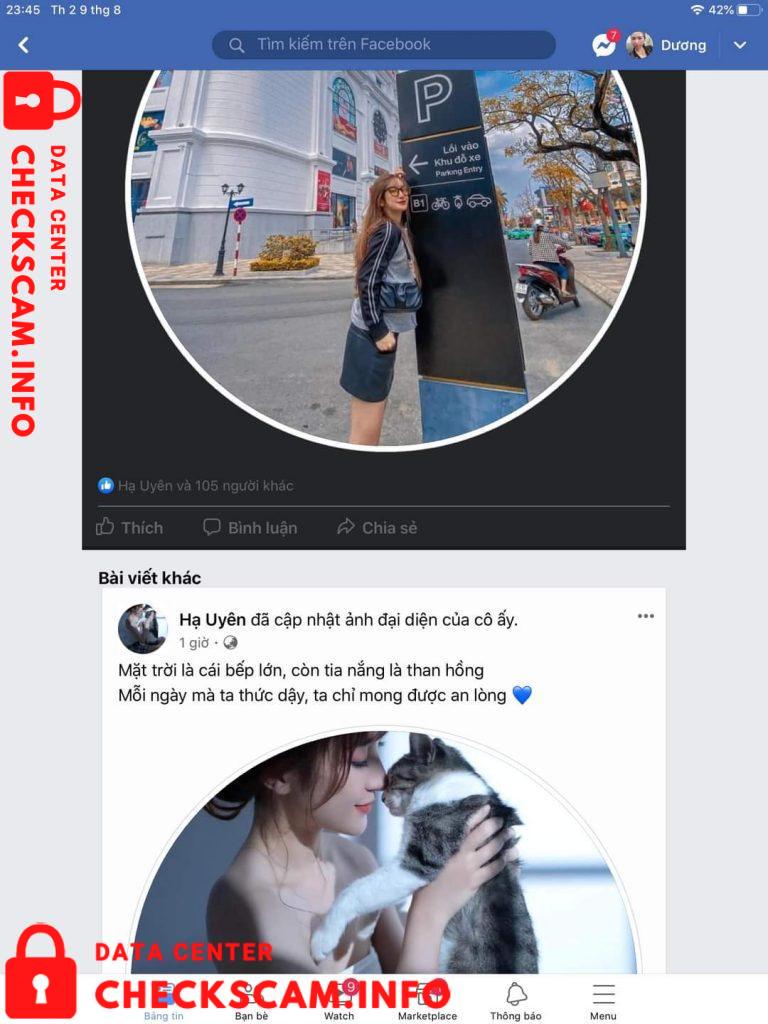Image resolution: width=768 pixels, height=1024 pixels.
Task: Share the post with Chia sẻ
Action: (377, 527)
